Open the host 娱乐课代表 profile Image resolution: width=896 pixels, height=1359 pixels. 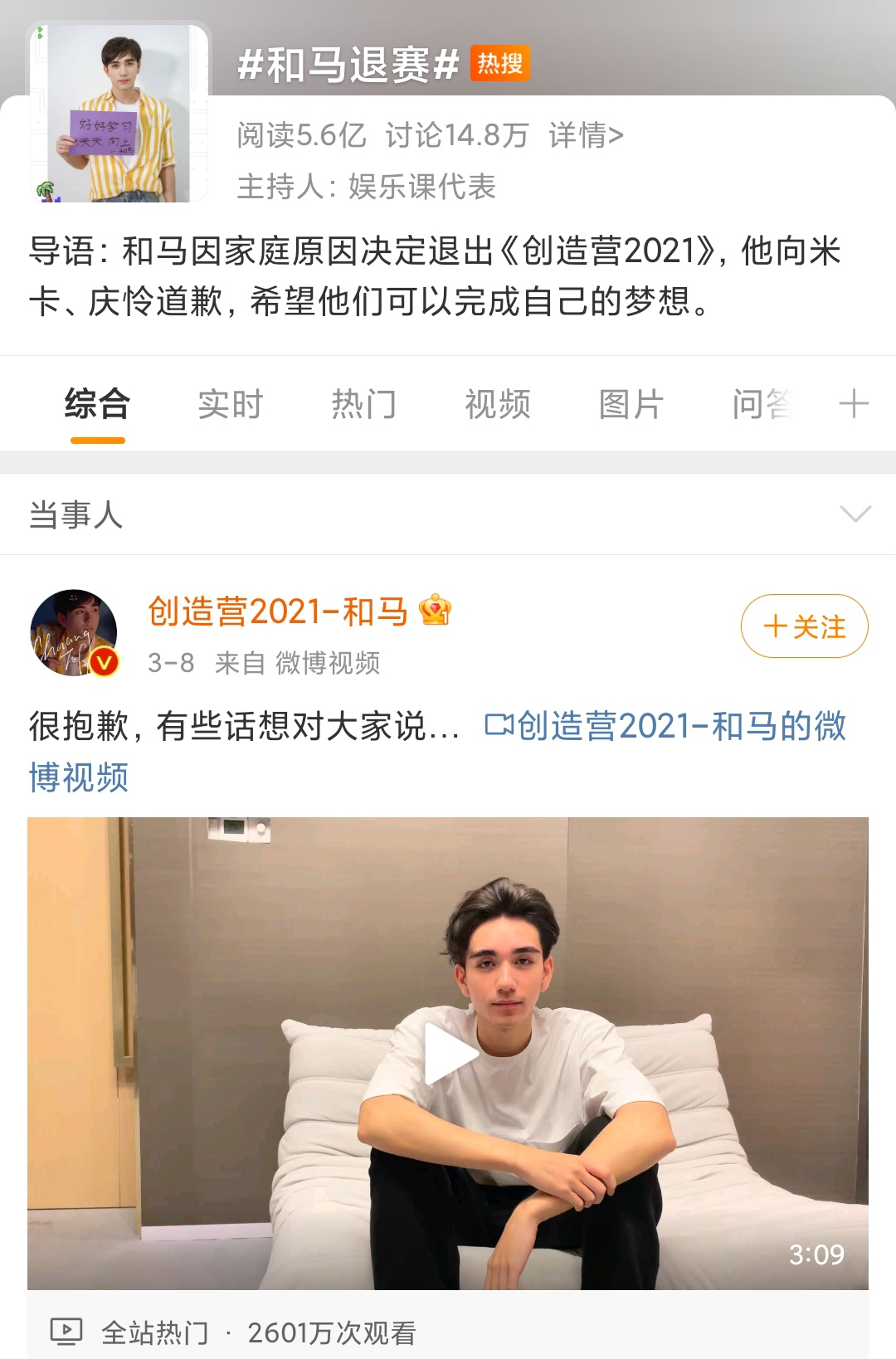pyautogui.click(x=421, y=187)
